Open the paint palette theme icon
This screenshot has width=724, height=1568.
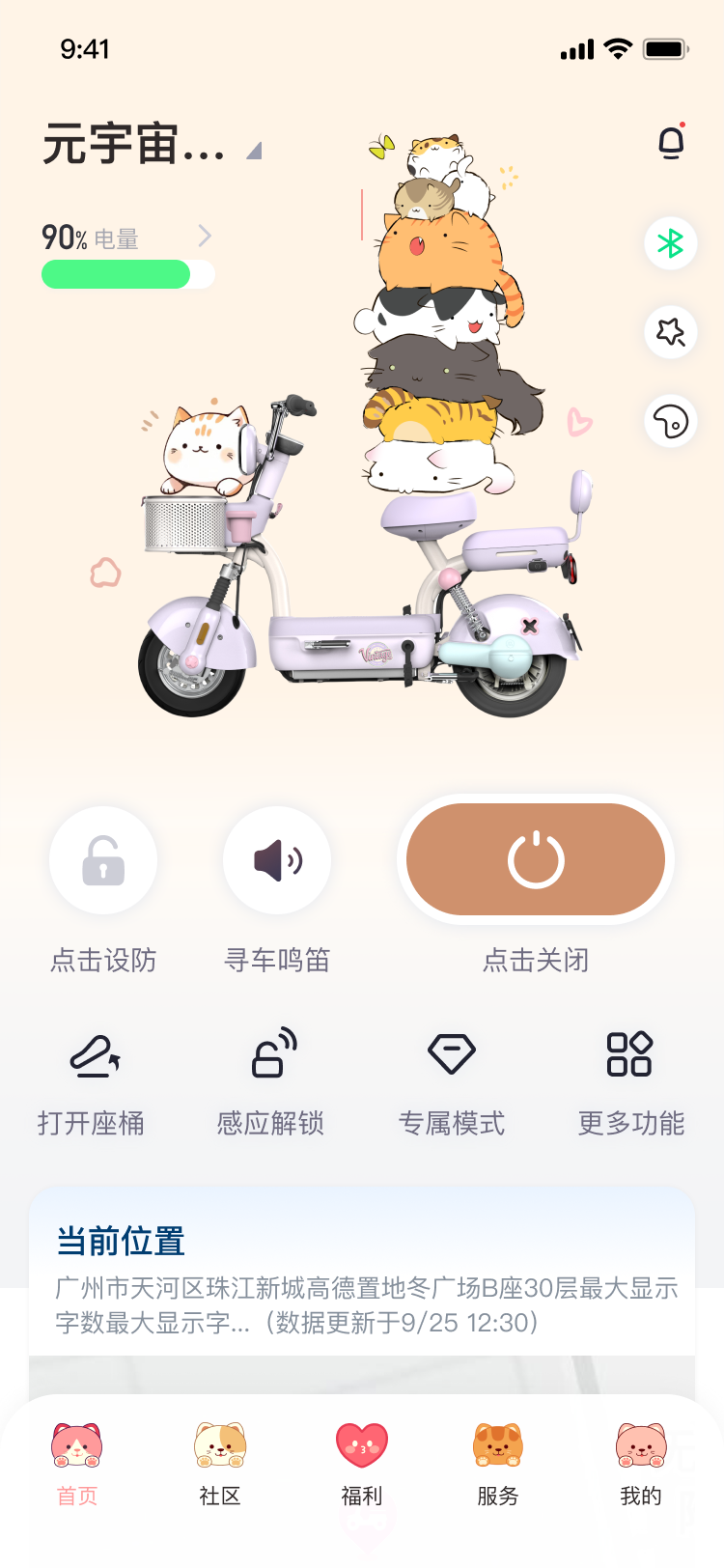click(x=671, y=421)
